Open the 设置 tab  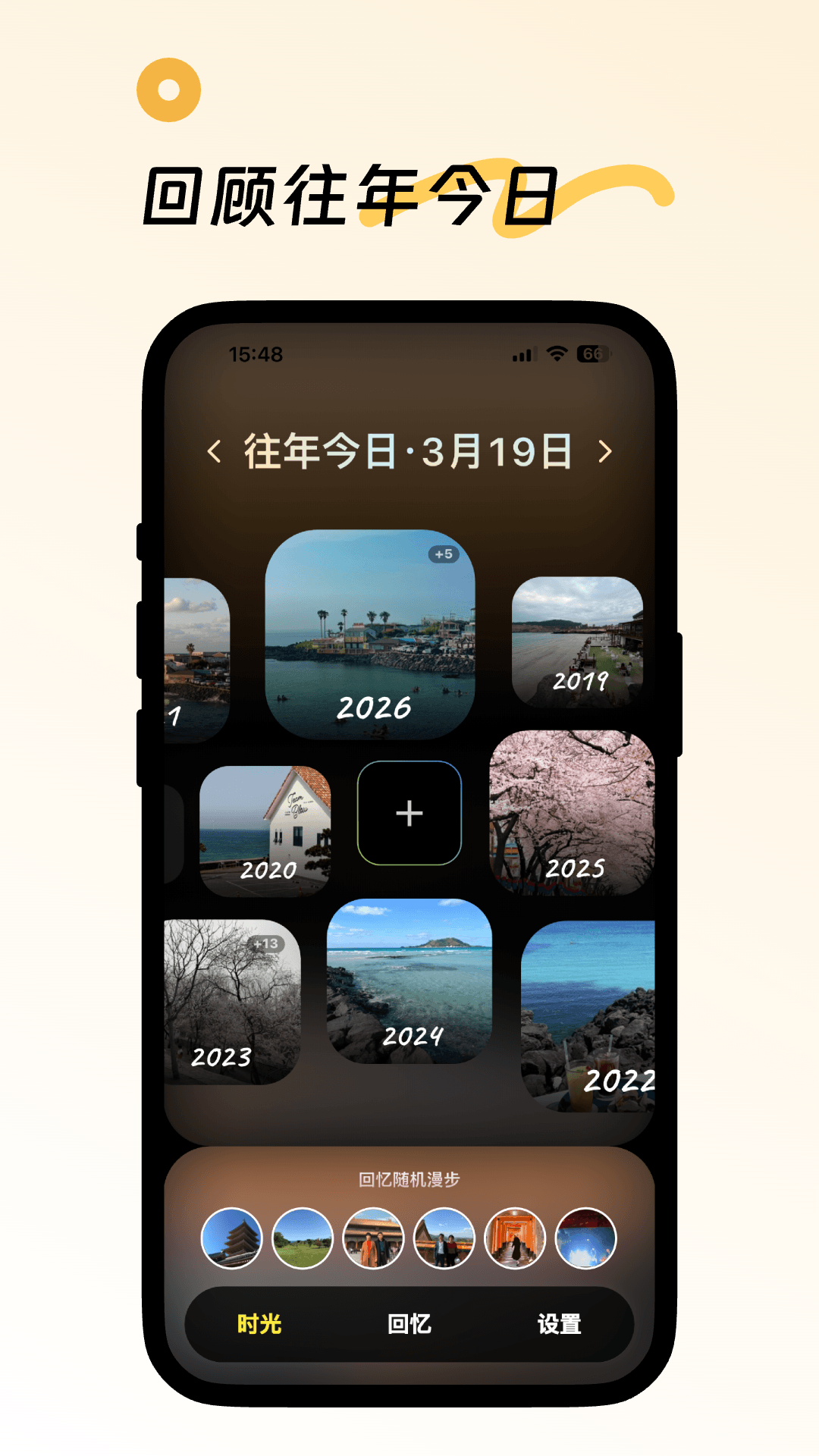(x=560, y=1325)
